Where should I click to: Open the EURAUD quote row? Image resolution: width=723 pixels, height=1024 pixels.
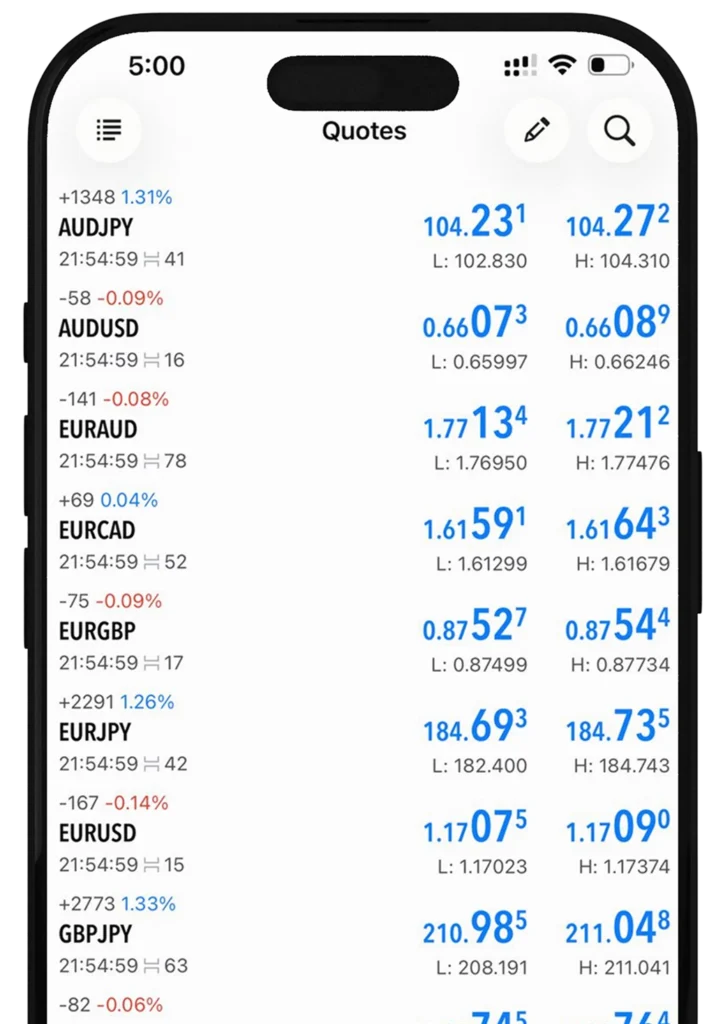click(x=98, y=429)
